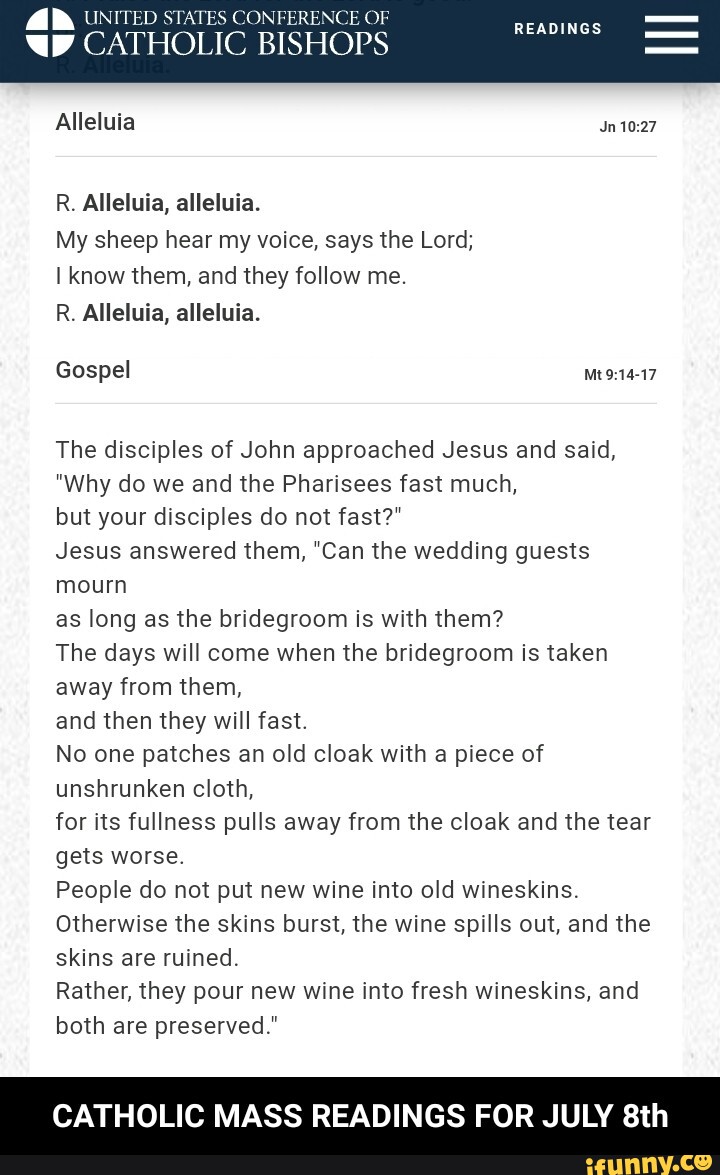Expand the Alleluia section header
This screenshot has width=720, height=1175.
pyautogui.click(x=95, y=122)
